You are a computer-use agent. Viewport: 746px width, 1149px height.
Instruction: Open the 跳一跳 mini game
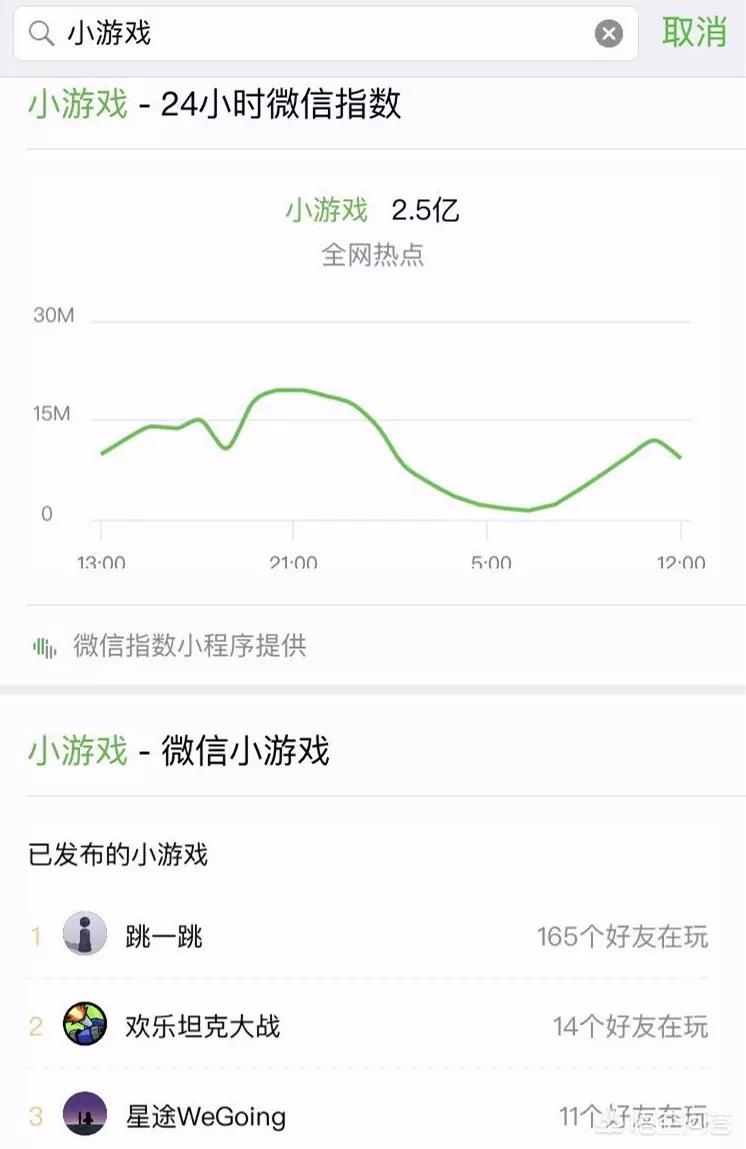tap(368, 936)
